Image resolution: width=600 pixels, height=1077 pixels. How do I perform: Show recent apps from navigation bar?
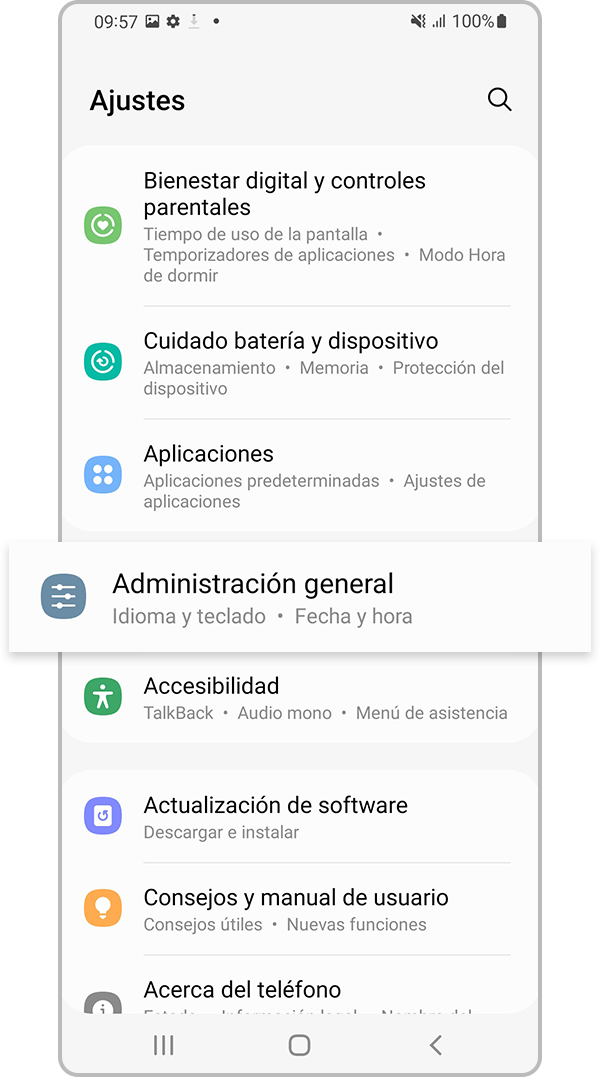coord(164,1045)
